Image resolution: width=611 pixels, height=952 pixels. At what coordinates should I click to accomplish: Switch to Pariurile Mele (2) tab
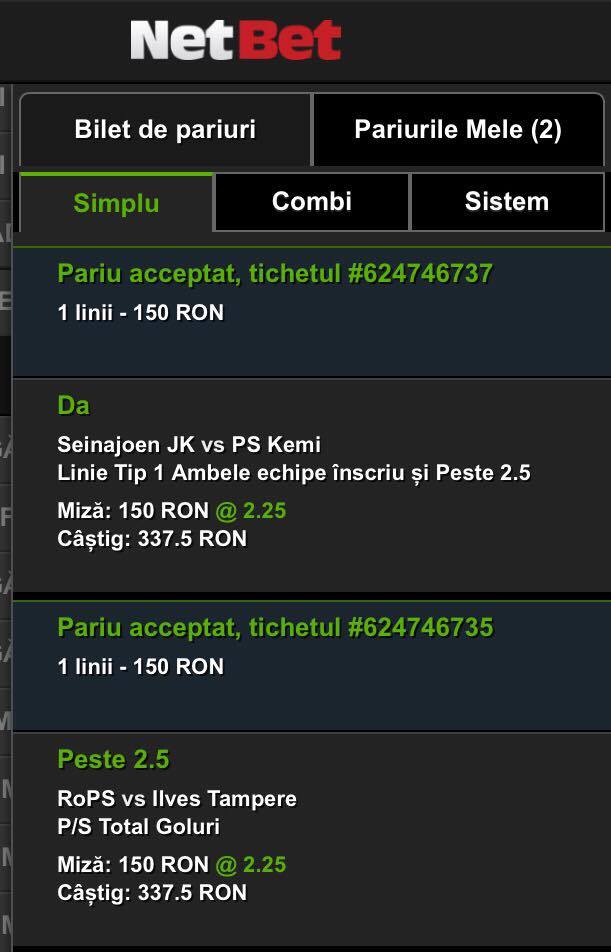[x=458, y=129]
